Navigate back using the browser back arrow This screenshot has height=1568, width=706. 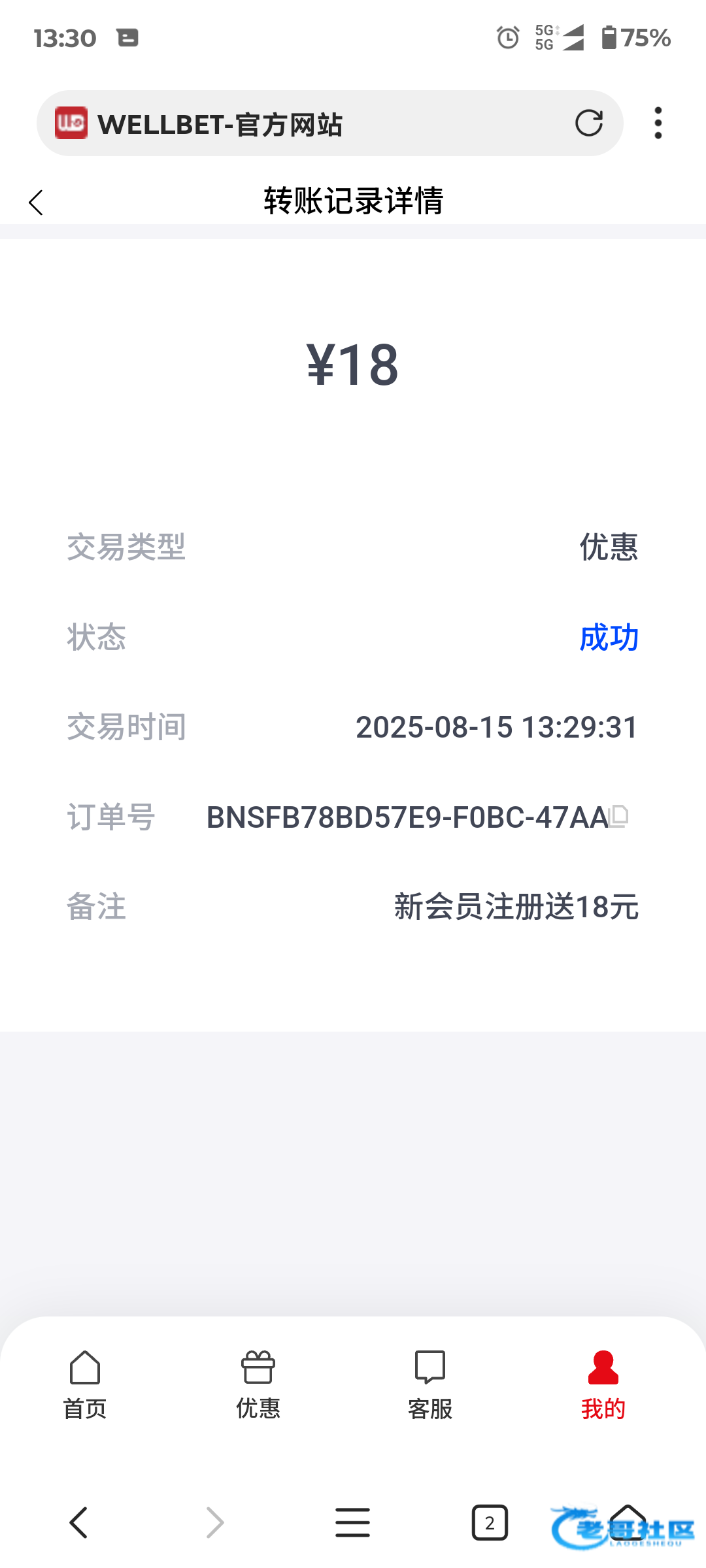(x=78, y=1523)
